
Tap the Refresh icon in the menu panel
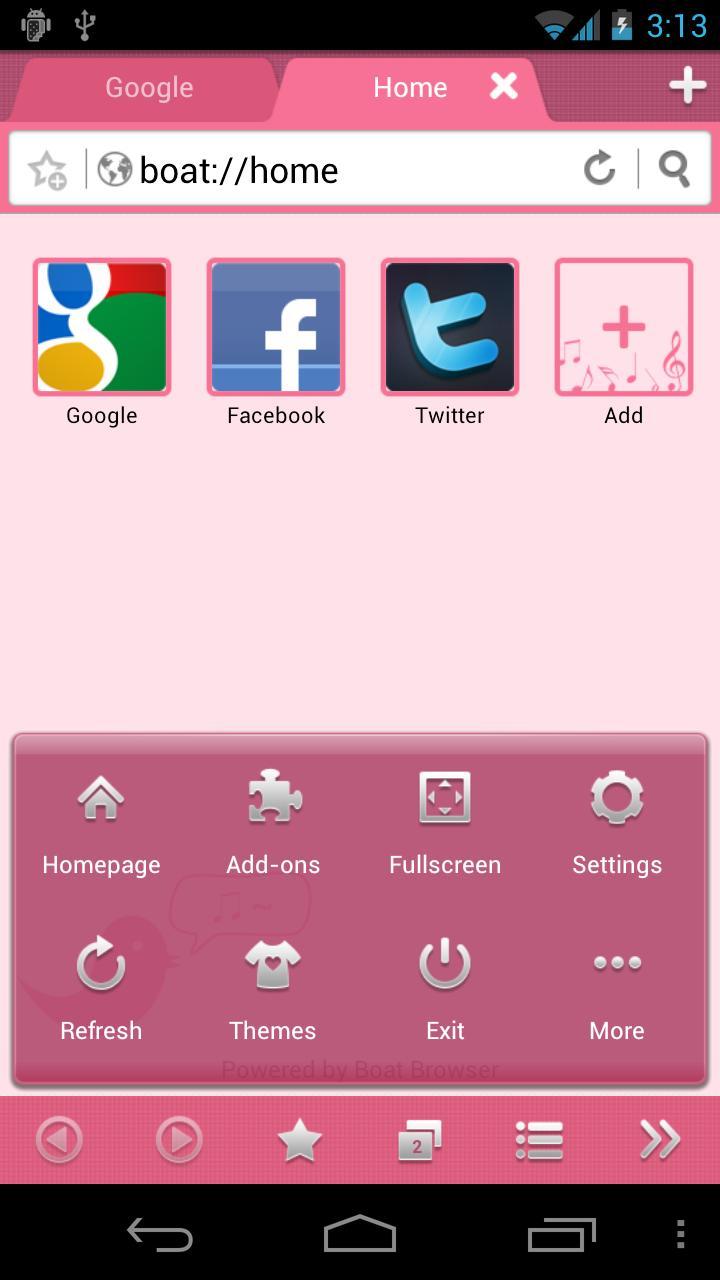point(101,964)
